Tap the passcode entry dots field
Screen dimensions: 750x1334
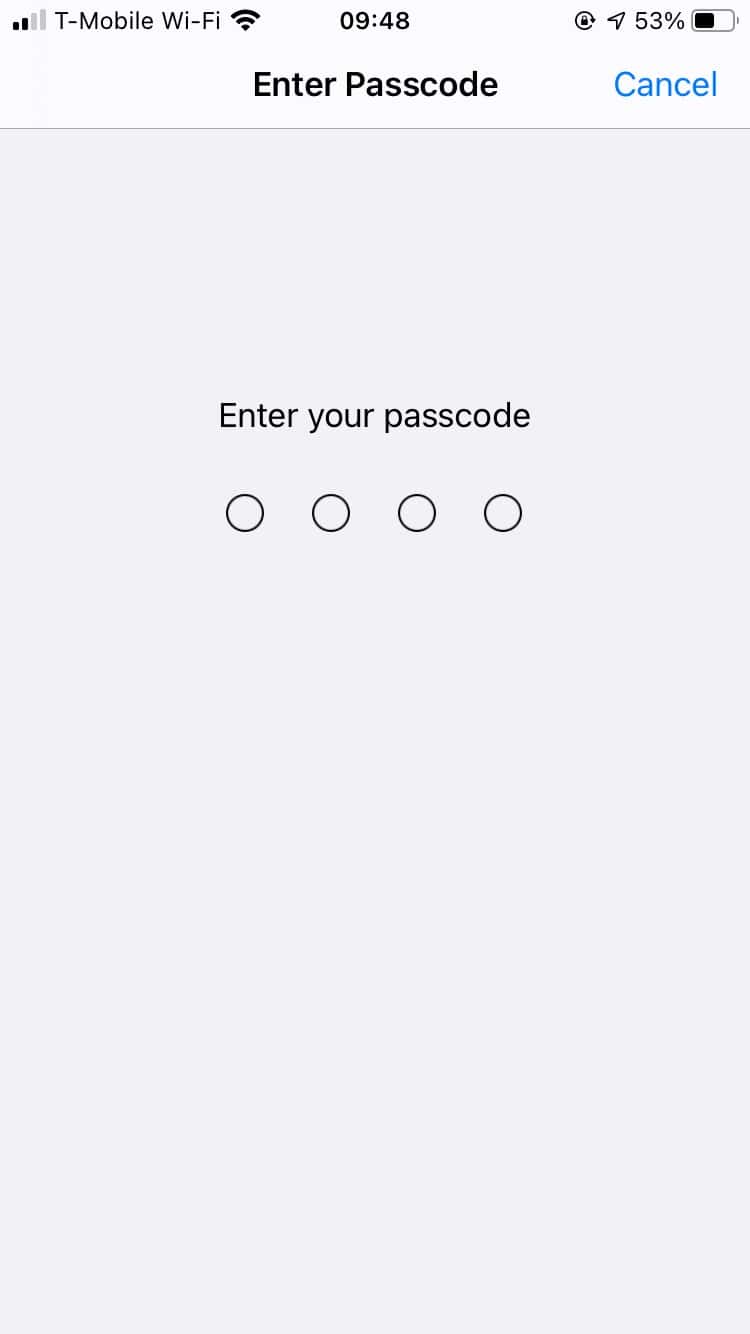(374, 514)
